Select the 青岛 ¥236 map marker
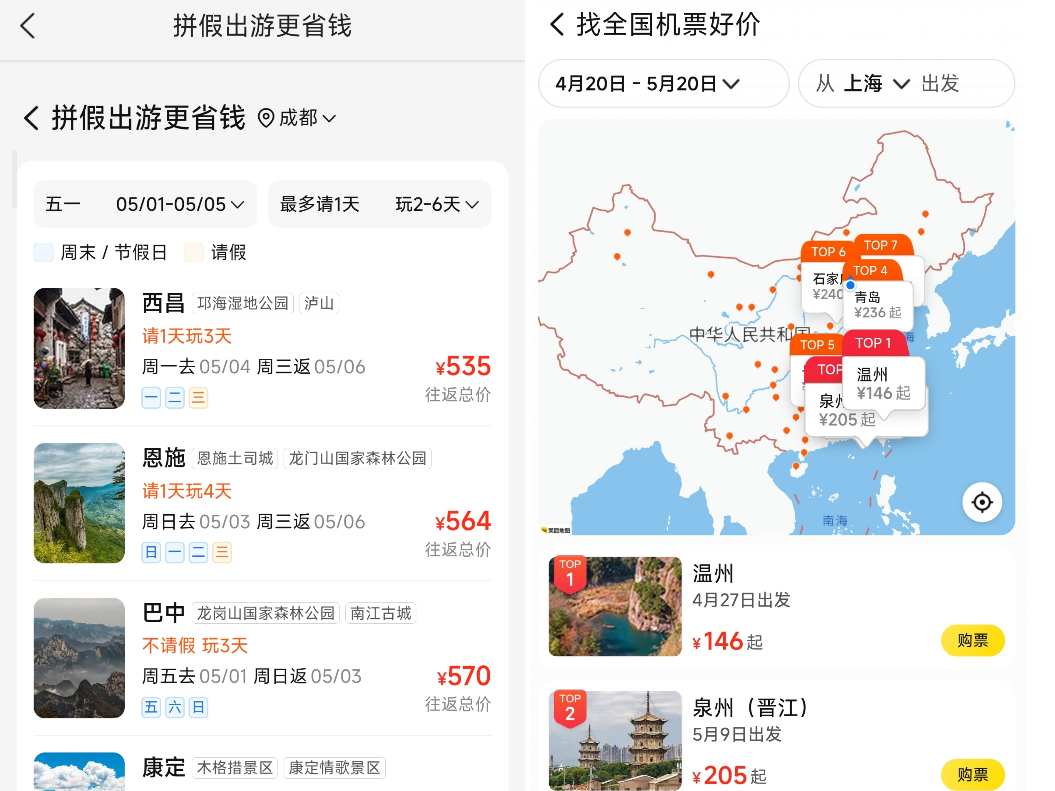 click(x=877, y=303)
